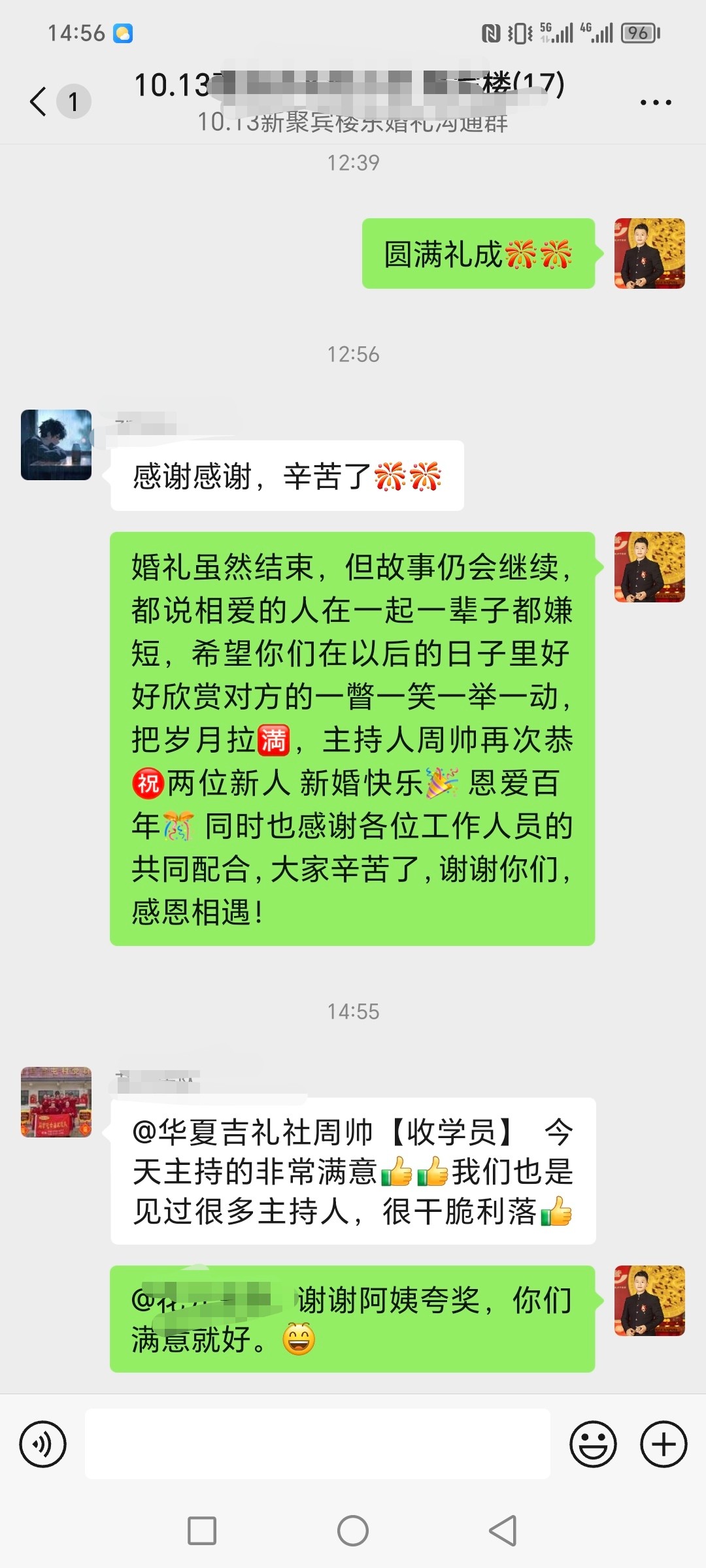View profile of sender praising 今天主持的非常满意
Image resolution: width=706 pixels, height=1568 pixels.
[56, 1102]
